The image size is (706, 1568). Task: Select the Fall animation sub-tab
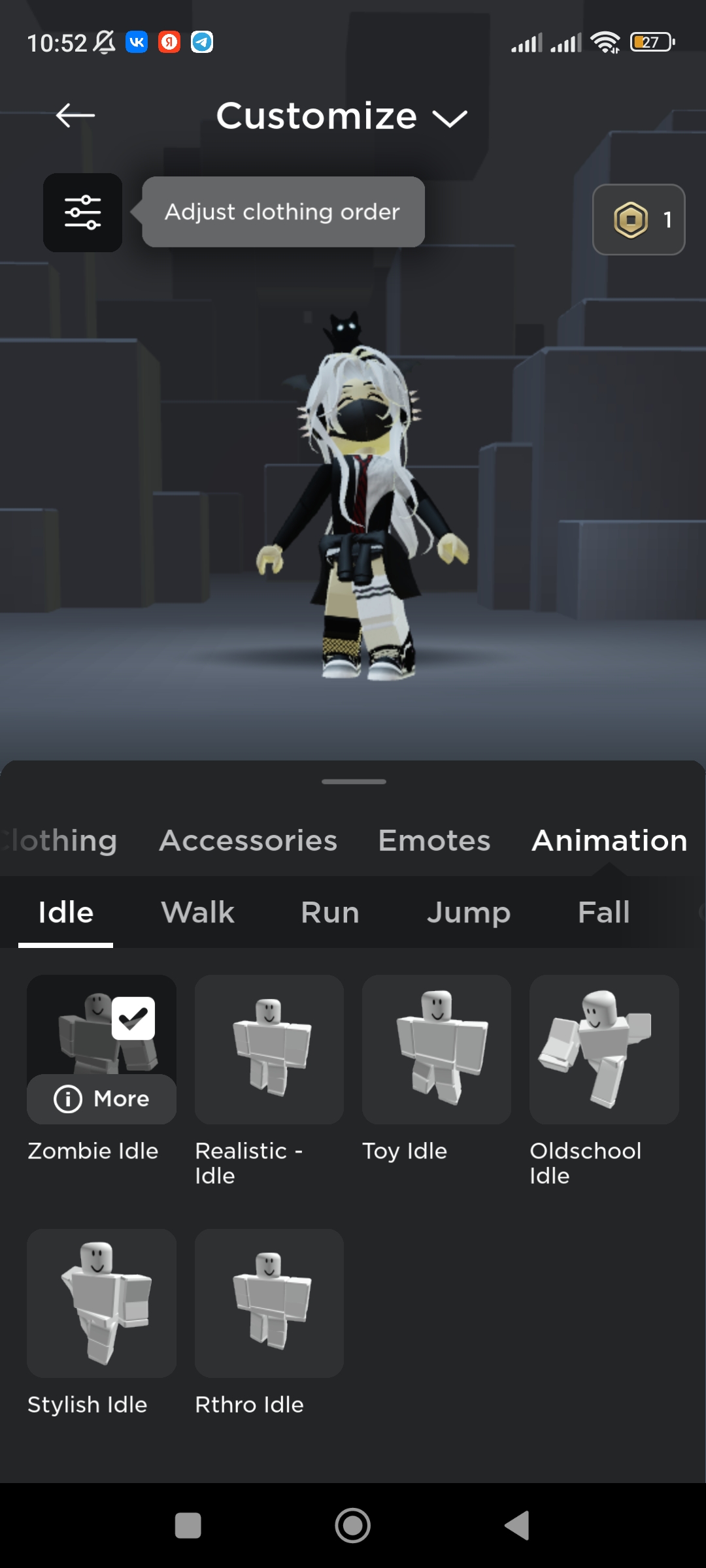pos(603,912)
